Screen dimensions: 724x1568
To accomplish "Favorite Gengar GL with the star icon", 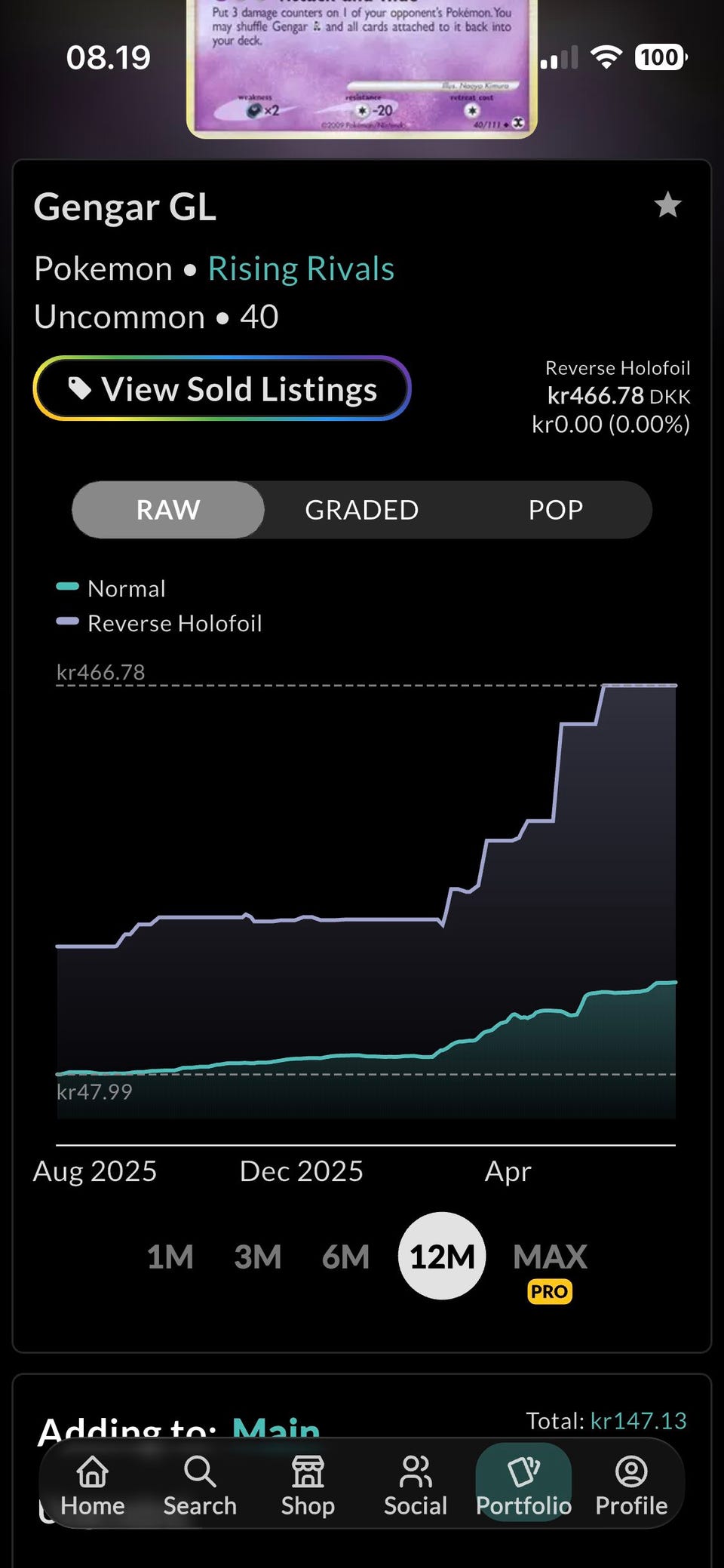I will click(x=667, y=205).
